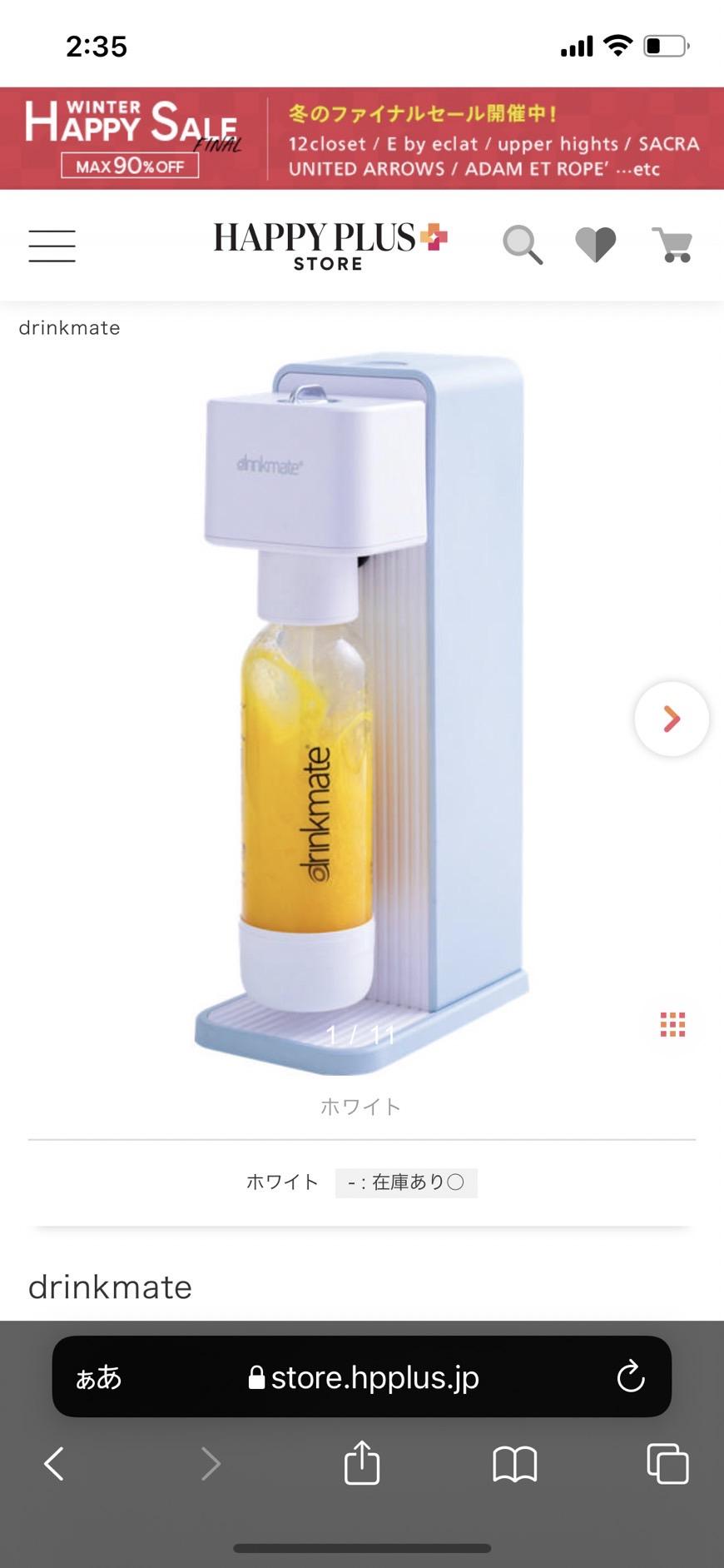
Task: Open Safari bookmarks
Action: coord(515,1463)
